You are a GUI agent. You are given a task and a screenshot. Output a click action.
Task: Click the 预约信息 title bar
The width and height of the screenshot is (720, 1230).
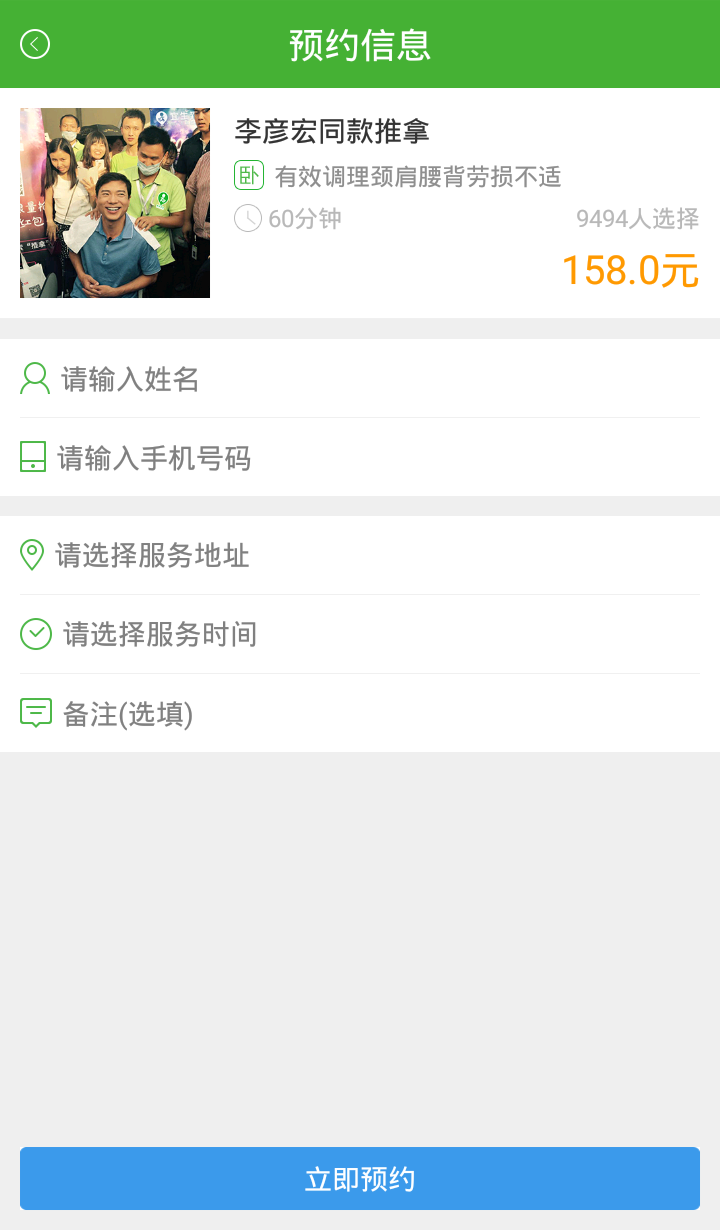360,44
